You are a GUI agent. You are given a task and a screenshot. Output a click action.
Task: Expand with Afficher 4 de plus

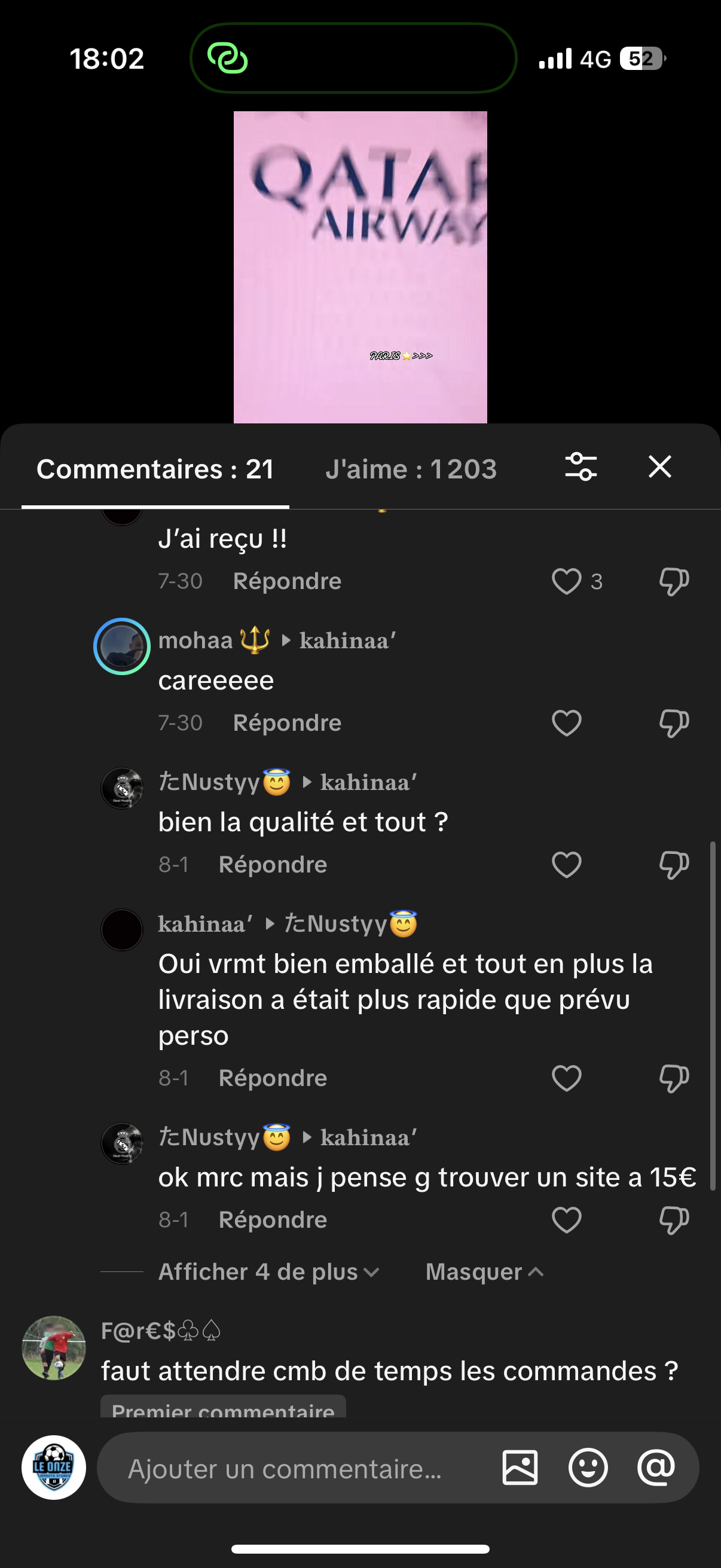pyautogui.click(x=268, y=1272)
